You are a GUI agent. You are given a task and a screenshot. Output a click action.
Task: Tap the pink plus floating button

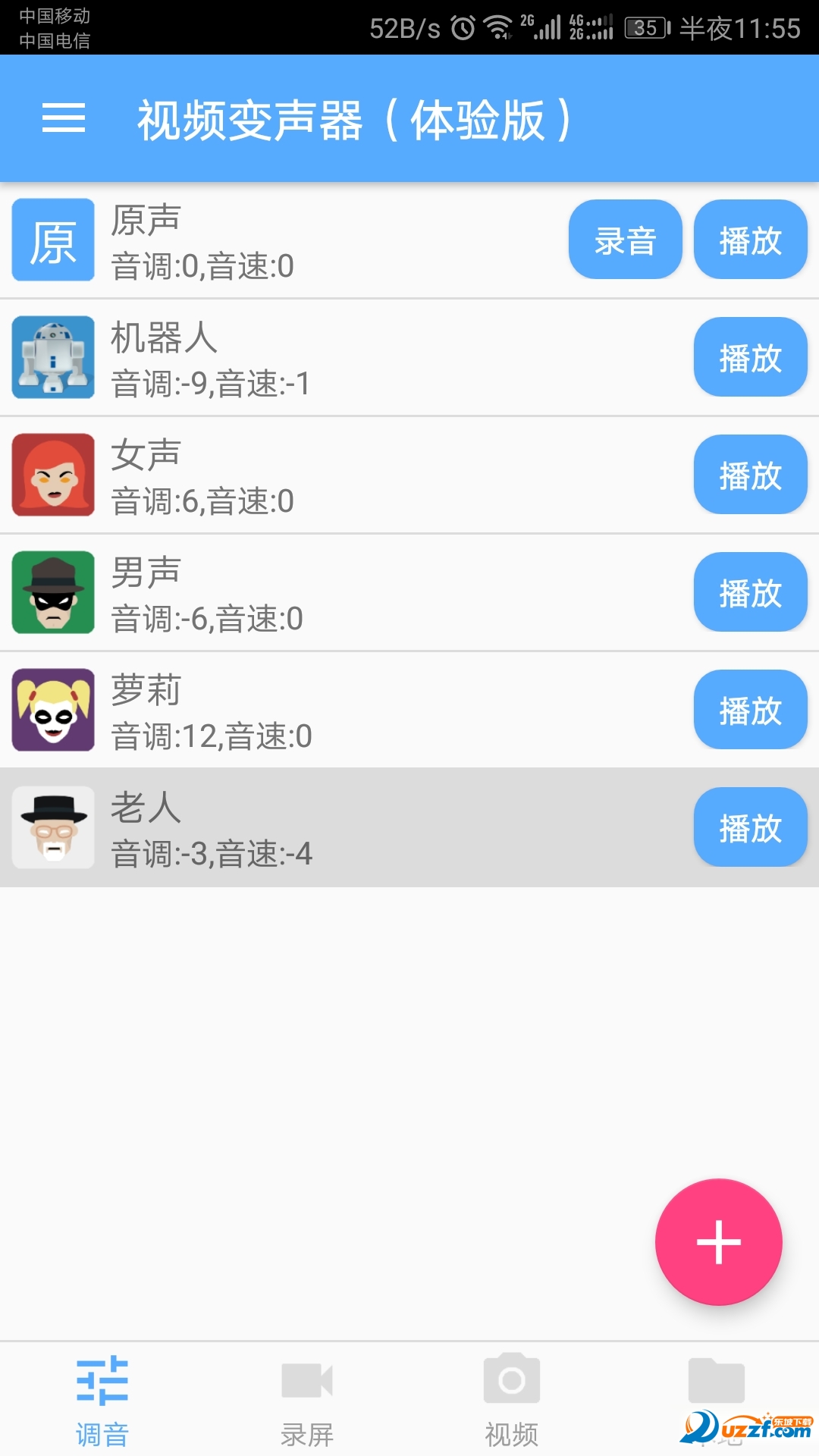coord(717,1241)
